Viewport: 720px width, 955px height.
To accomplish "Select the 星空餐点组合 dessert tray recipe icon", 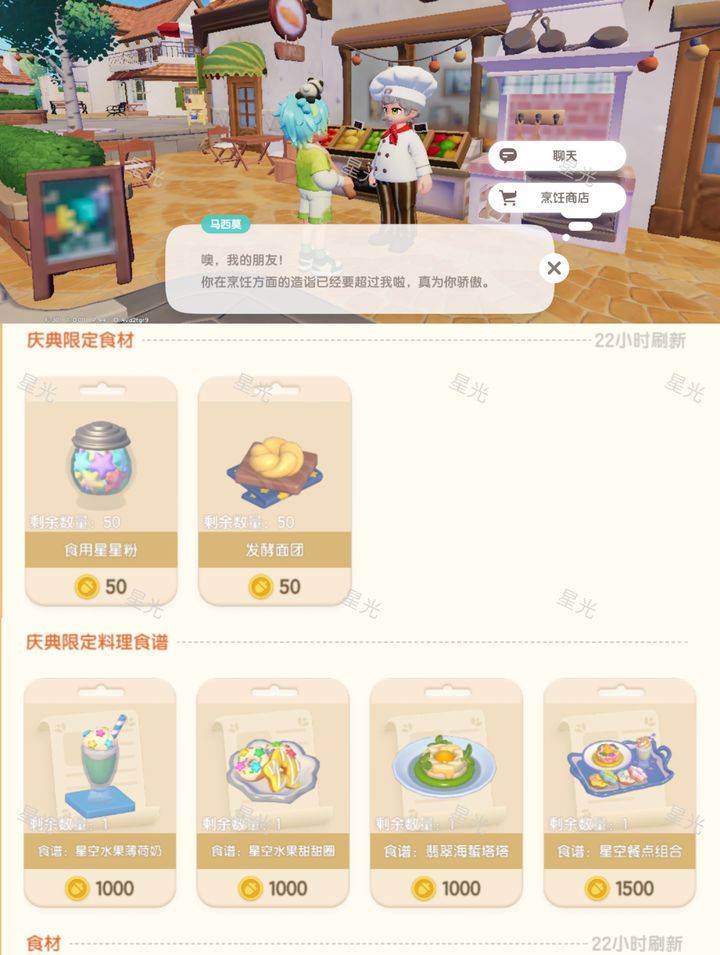I will click(x=622, y=764).
